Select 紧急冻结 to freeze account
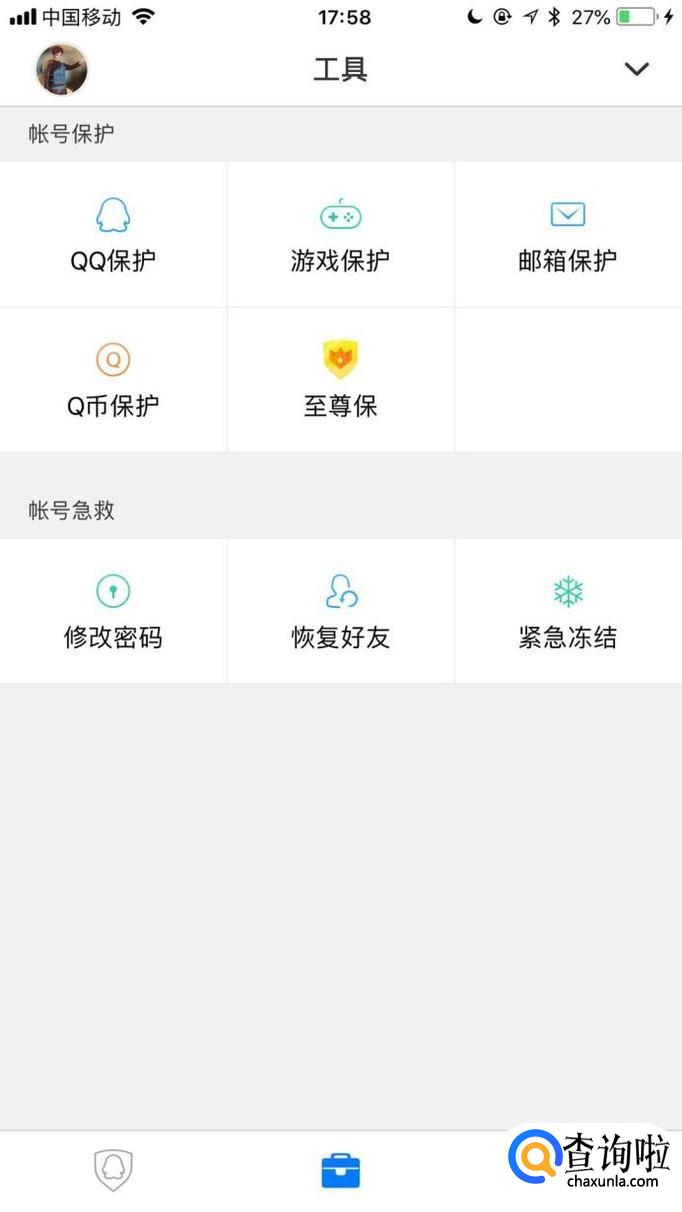 (x=567, y=611)
